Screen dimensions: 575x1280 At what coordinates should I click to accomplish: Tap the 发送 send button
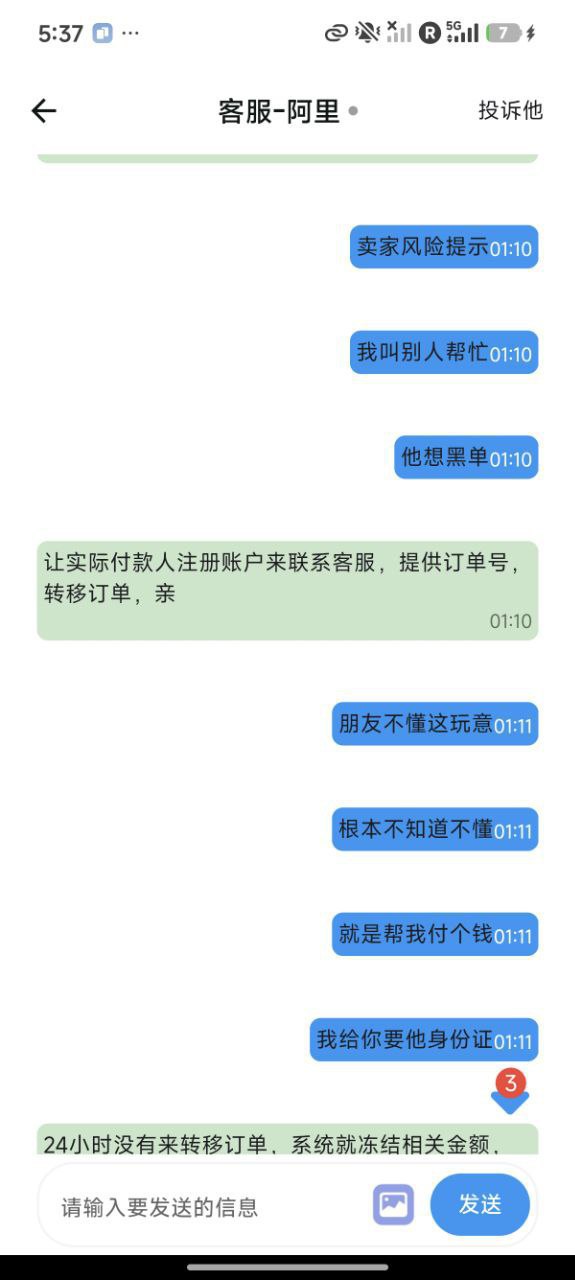point(480,1204)
